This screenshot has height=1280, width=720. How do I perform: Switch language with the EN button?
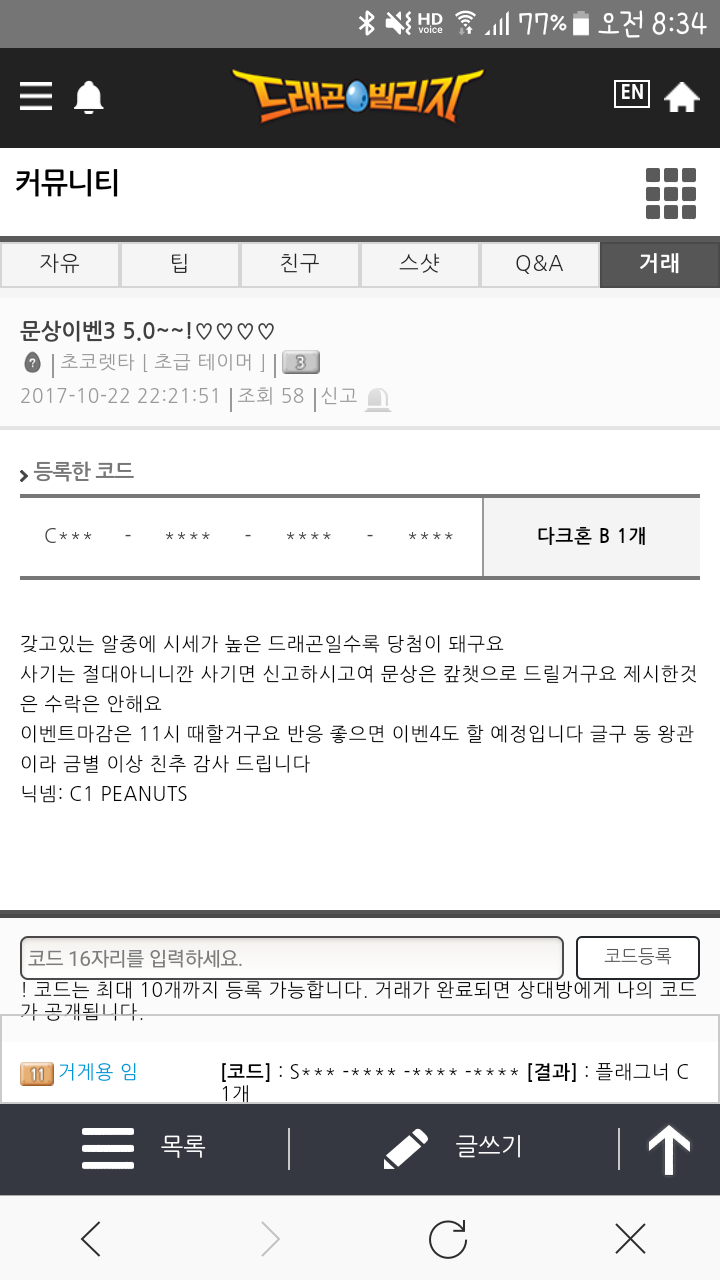[x=631, y=93]
